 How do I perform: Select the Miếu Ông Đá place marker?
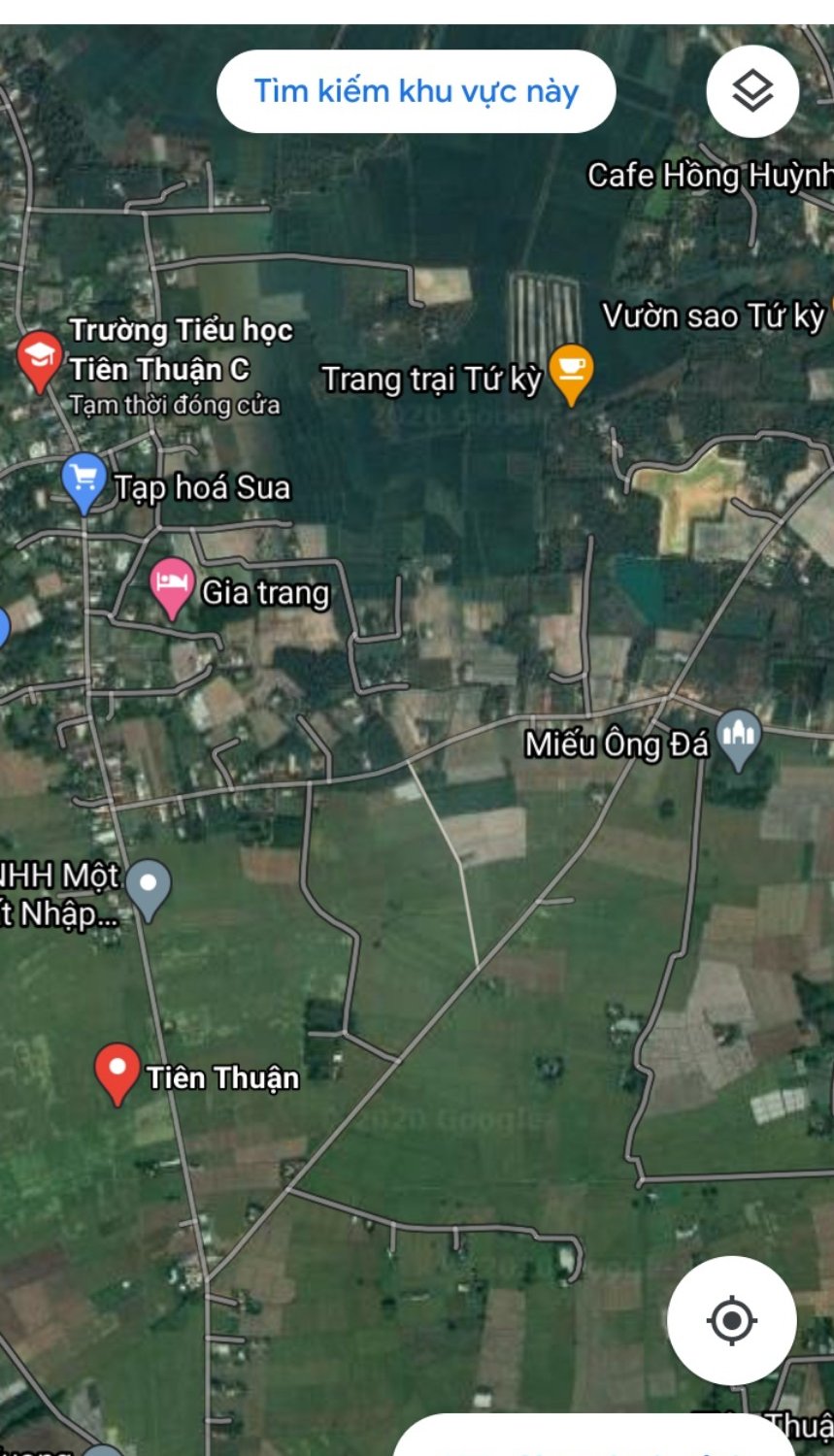(x=739, y=741)
